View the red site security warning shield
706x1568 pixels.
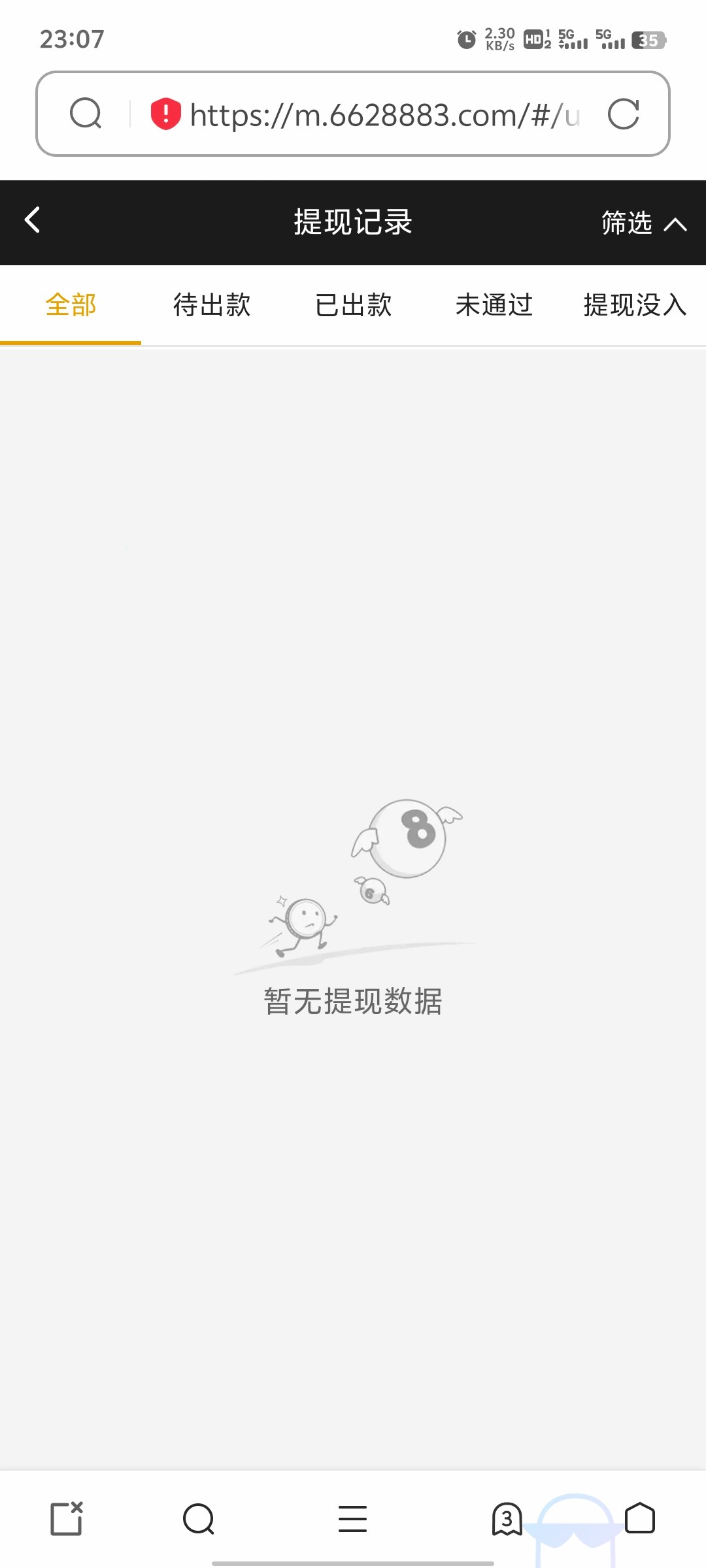tap(165, 114)
